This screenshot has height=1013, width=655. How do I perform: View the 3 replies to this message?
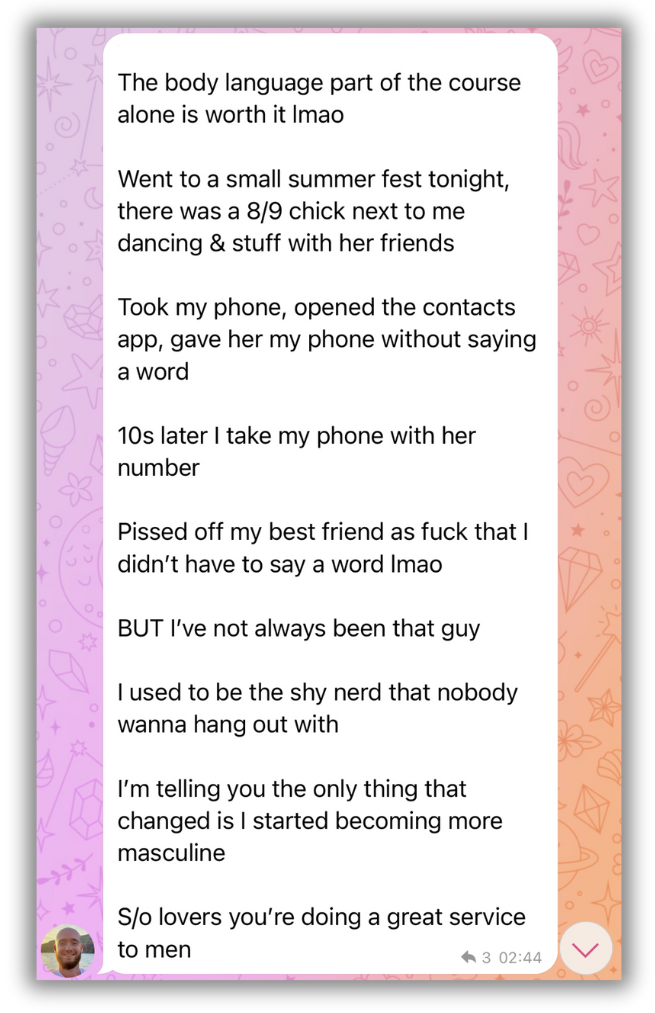475,958
